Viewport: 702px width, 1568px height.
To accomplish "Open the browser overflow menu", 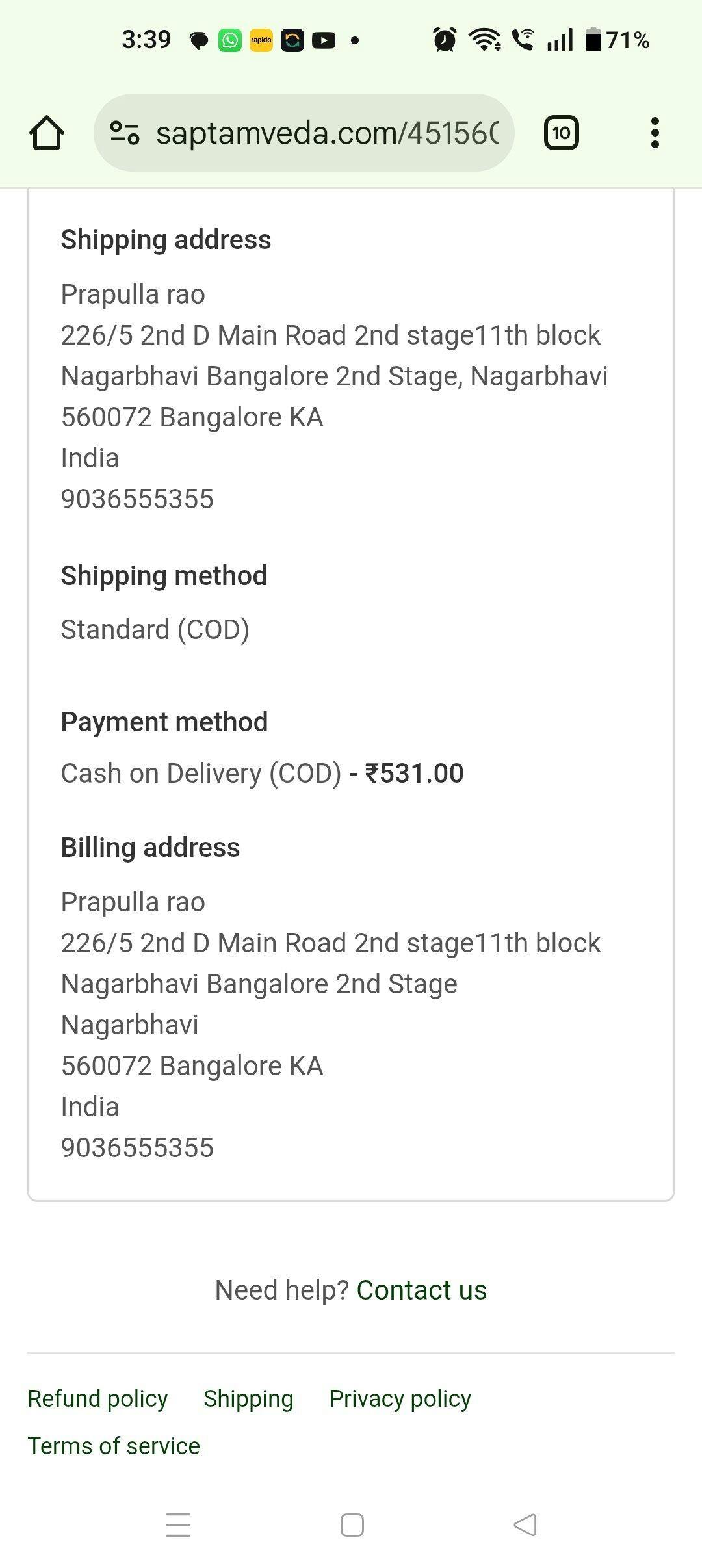I will (655, 133).
